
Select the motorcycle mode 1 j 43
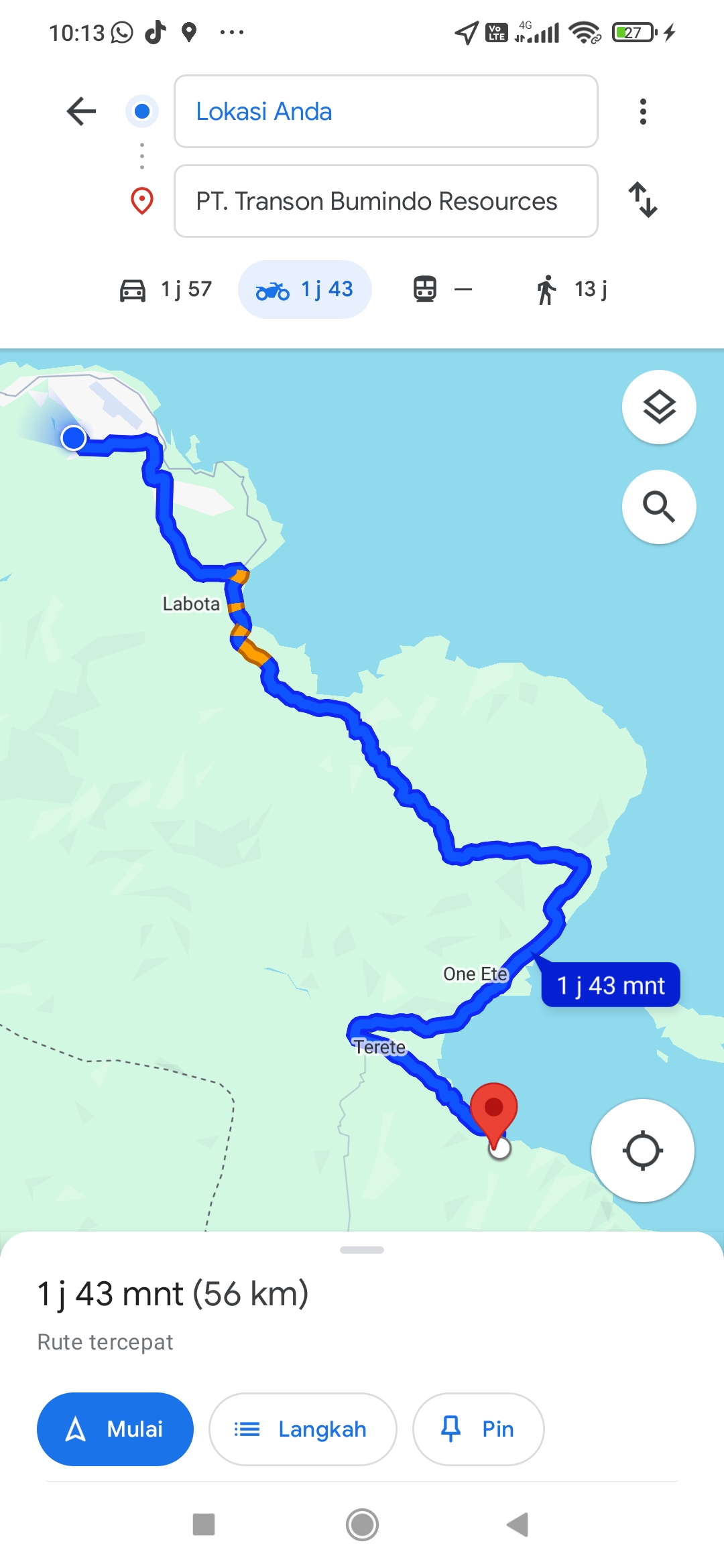click(x=305, y=289)
